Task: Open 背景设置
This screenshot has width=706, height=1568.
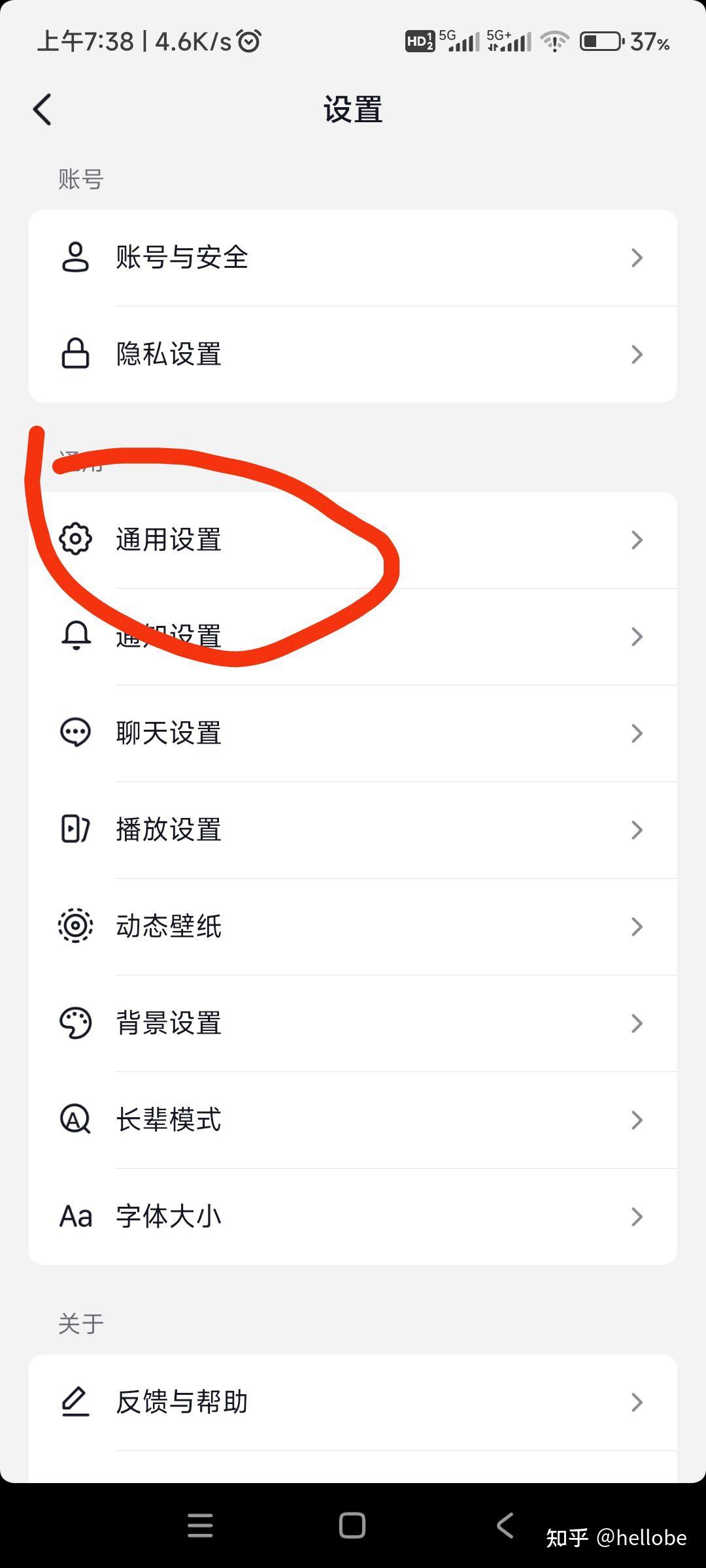Action: [x=353, y=1023]
